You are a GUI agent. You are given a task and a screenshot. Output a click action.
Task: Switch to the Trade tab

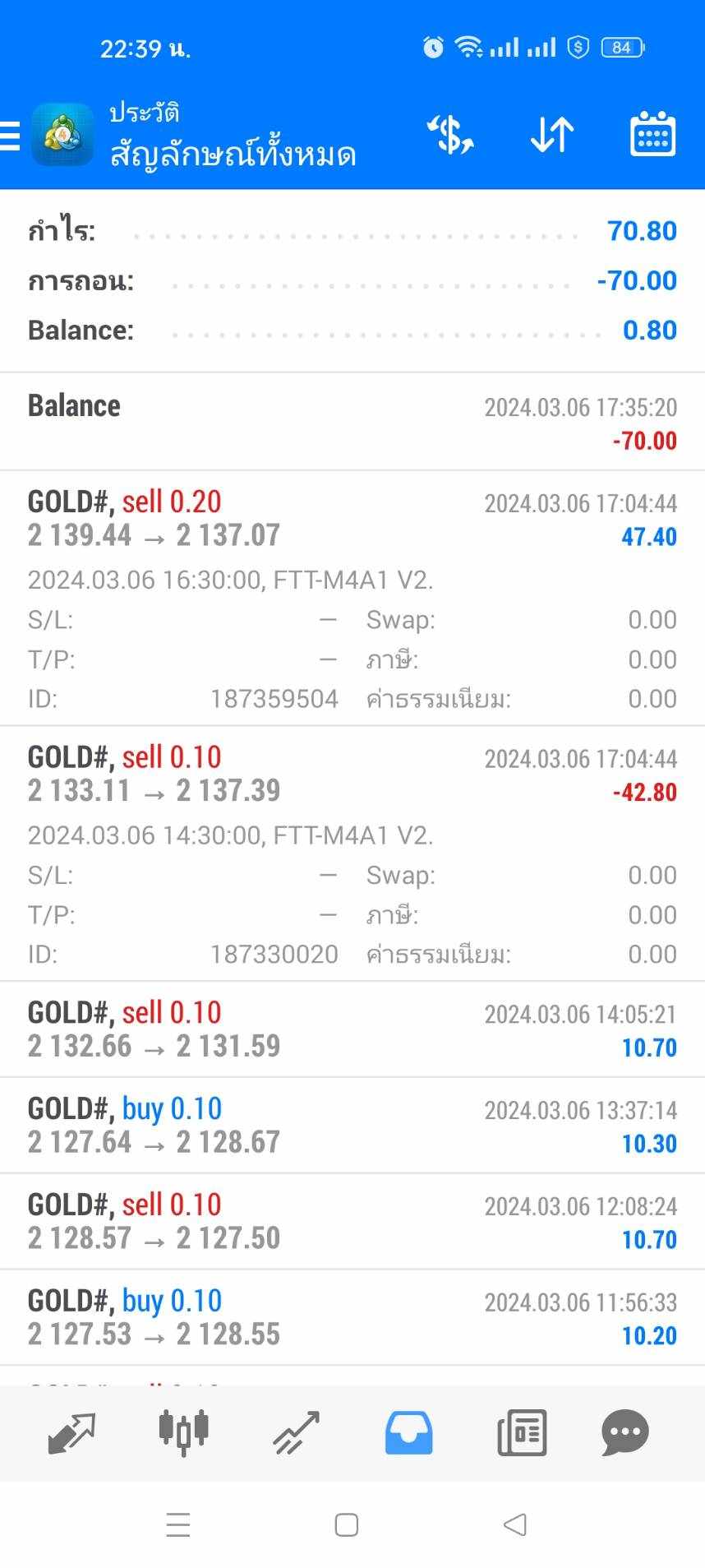pyautogui.click(x=296, y=1433)
